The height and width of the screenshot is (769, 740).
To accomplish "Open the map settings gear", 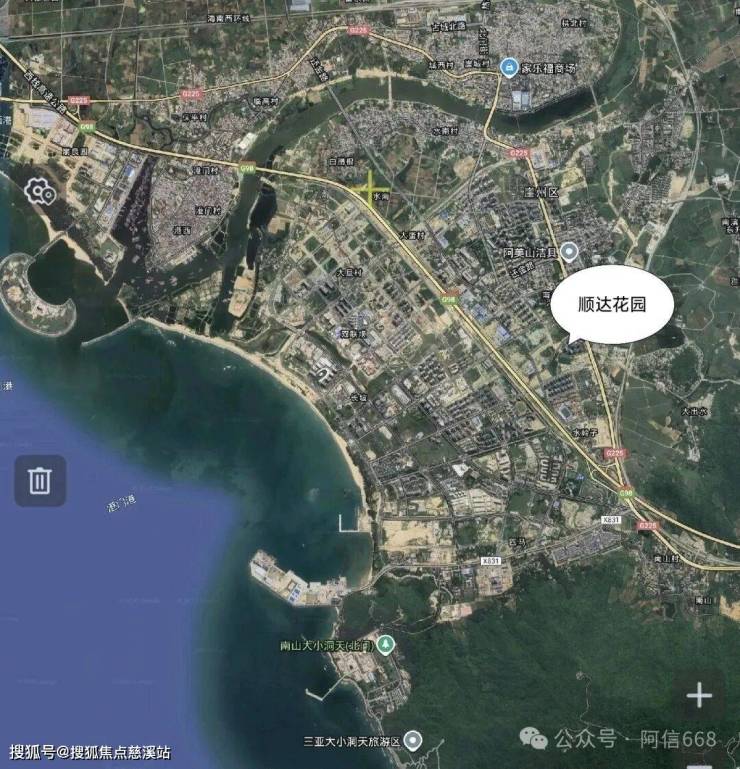I will click(39, 192).
